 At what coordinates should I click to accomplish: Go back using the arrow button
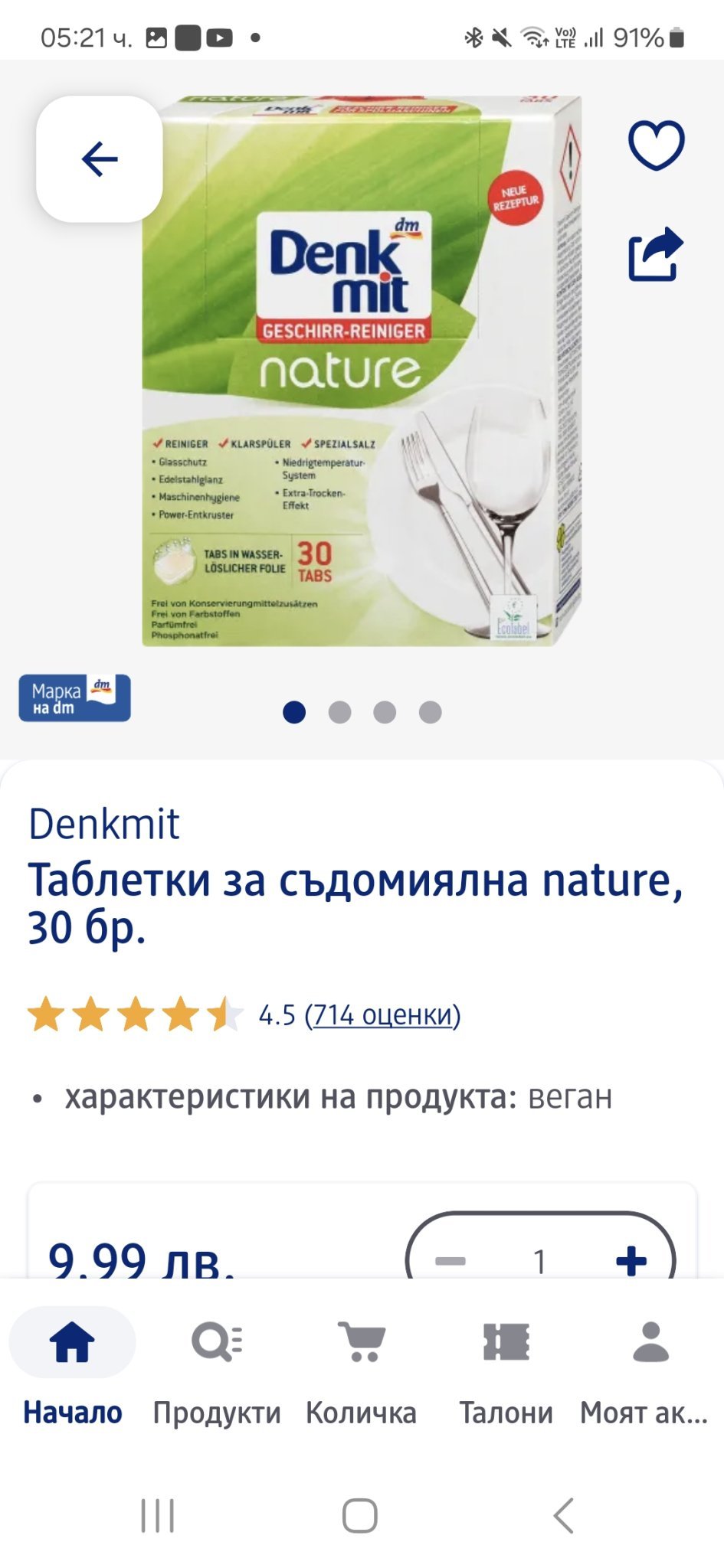pyautogui.click(x=100, y=159)
